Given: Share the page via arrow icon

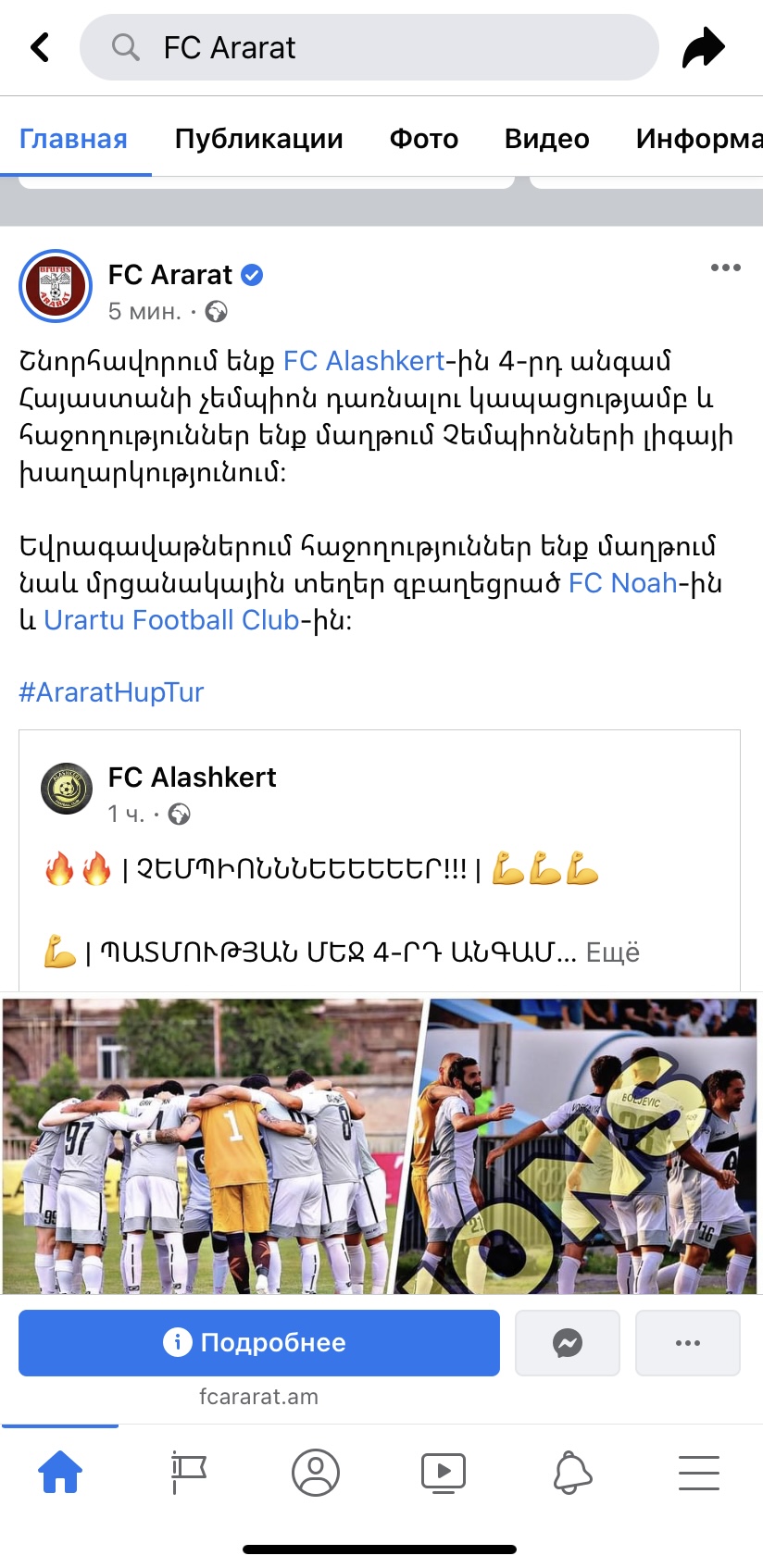Looking at the screenshot, I should point(704,47).
